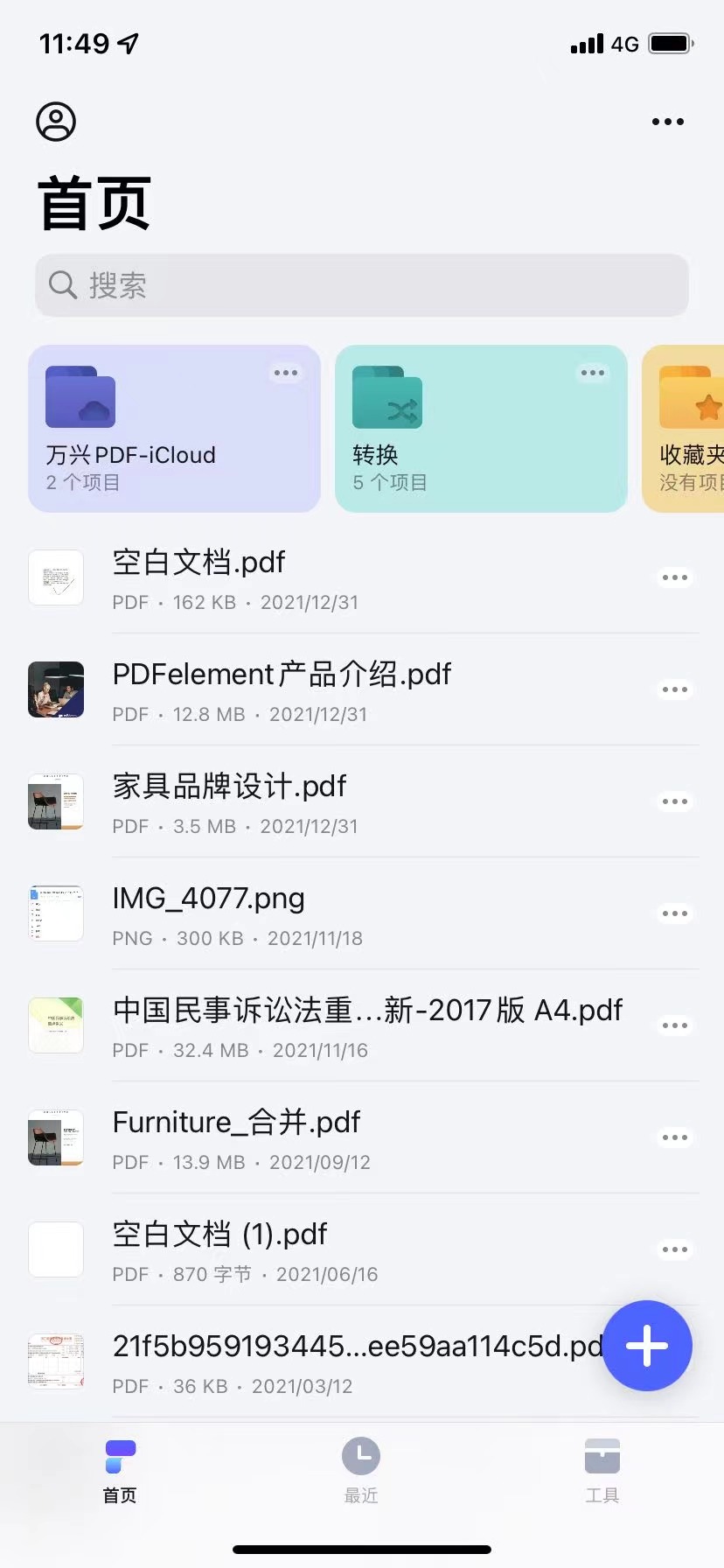The image size is (724, 1568).
Task: Open the 转换 folder options menu
Action: (592, 373)
